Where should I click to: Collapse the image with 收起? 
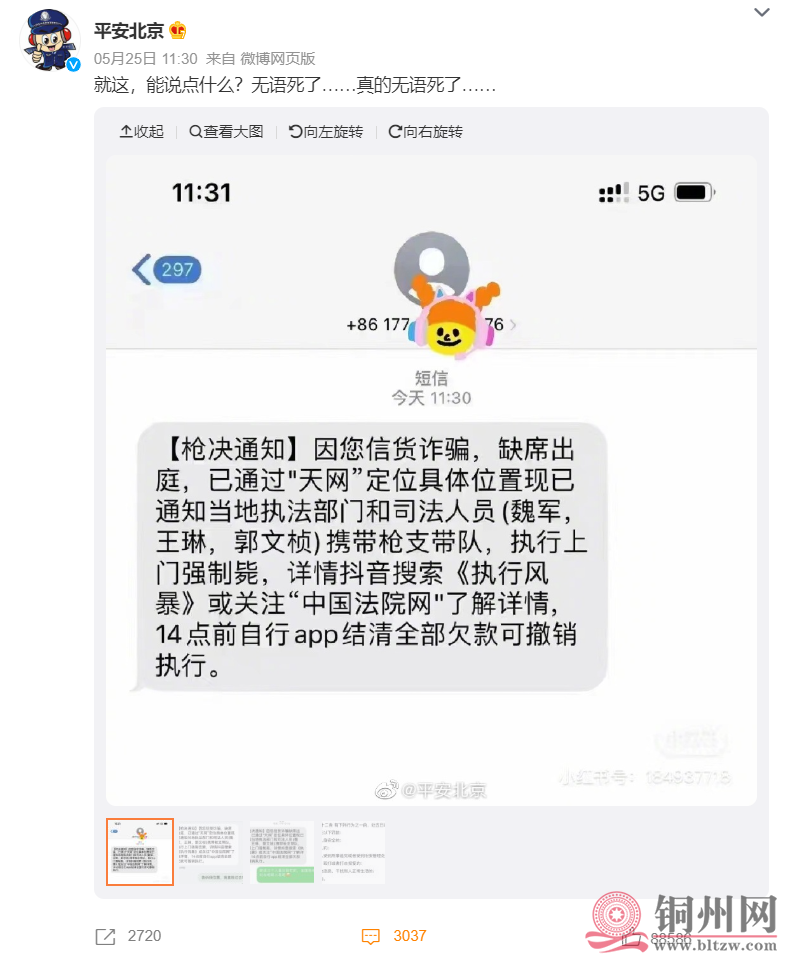point(142,132)
